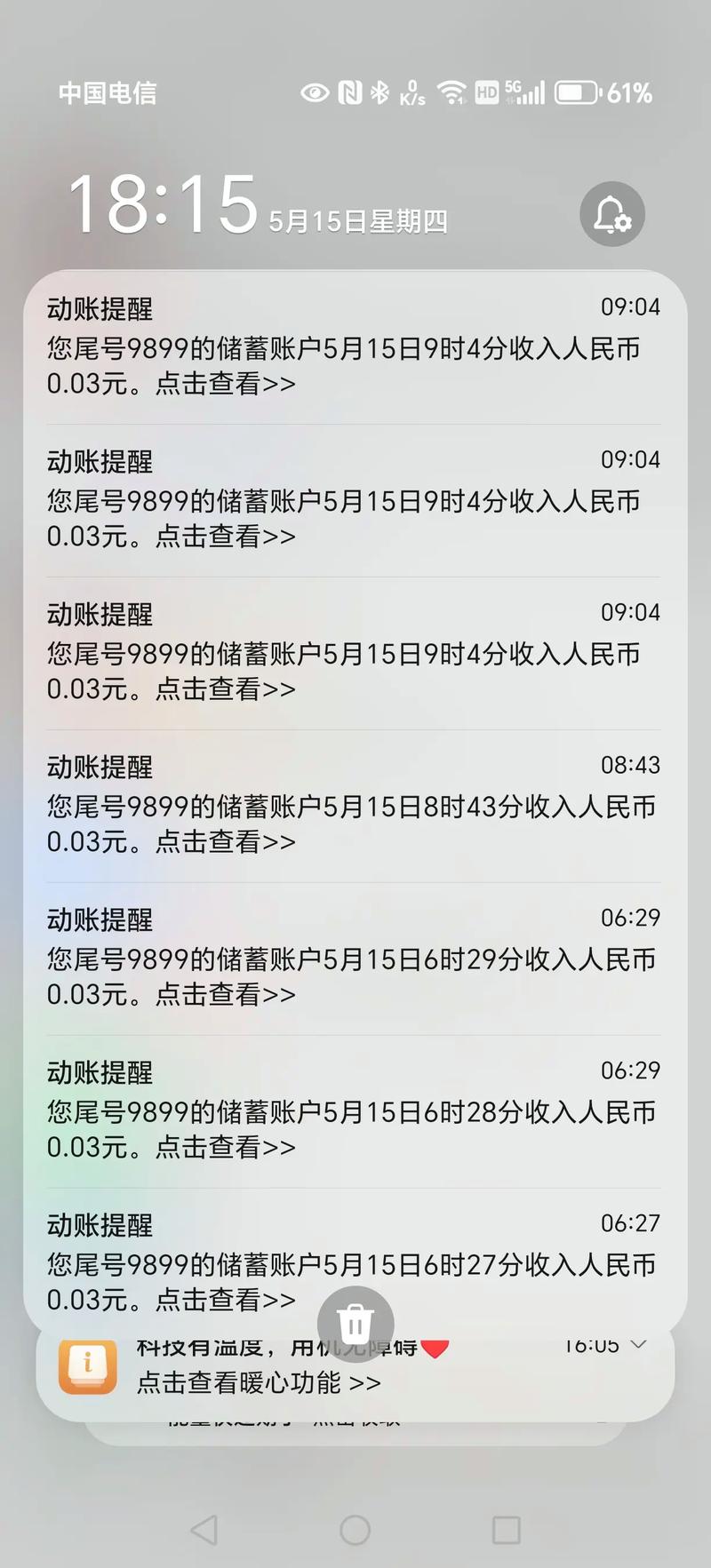Screen dimensions: 711x1568
Task: Tap the trash icon to clear all notifications
Action: point(355,1322)
